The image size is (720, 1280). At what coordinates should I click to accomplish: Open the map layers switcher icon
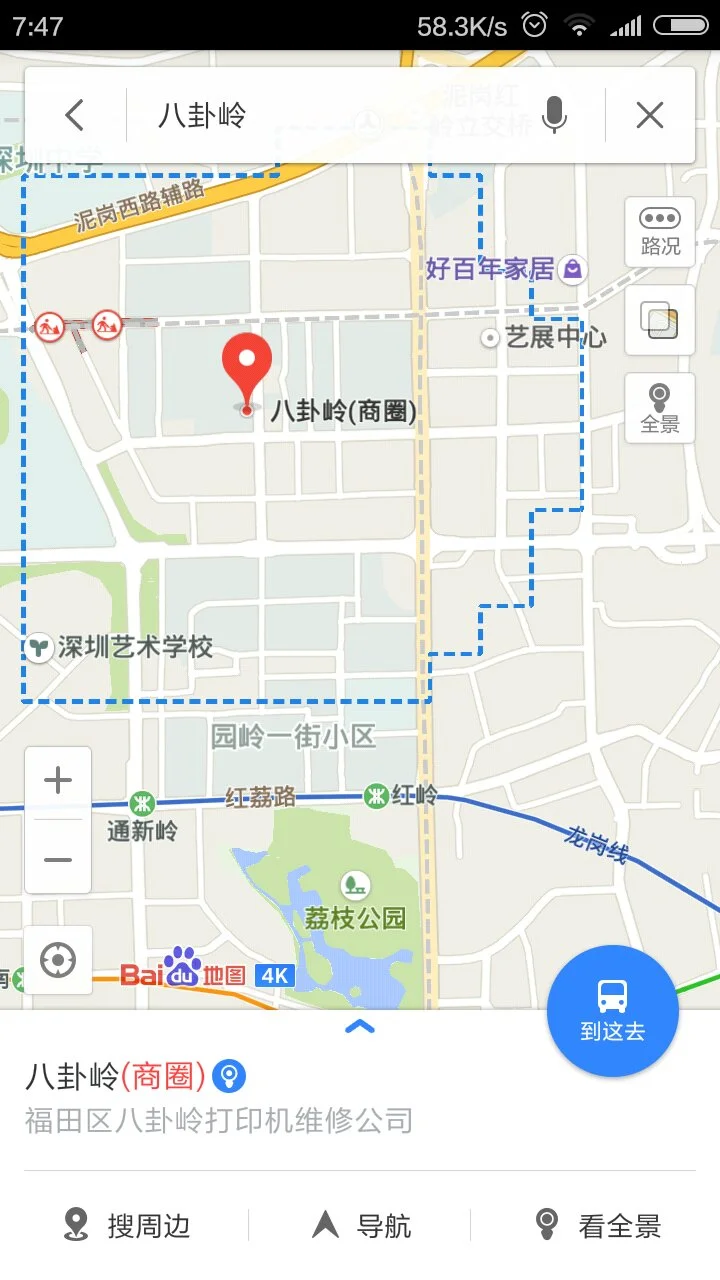point(659,322)
